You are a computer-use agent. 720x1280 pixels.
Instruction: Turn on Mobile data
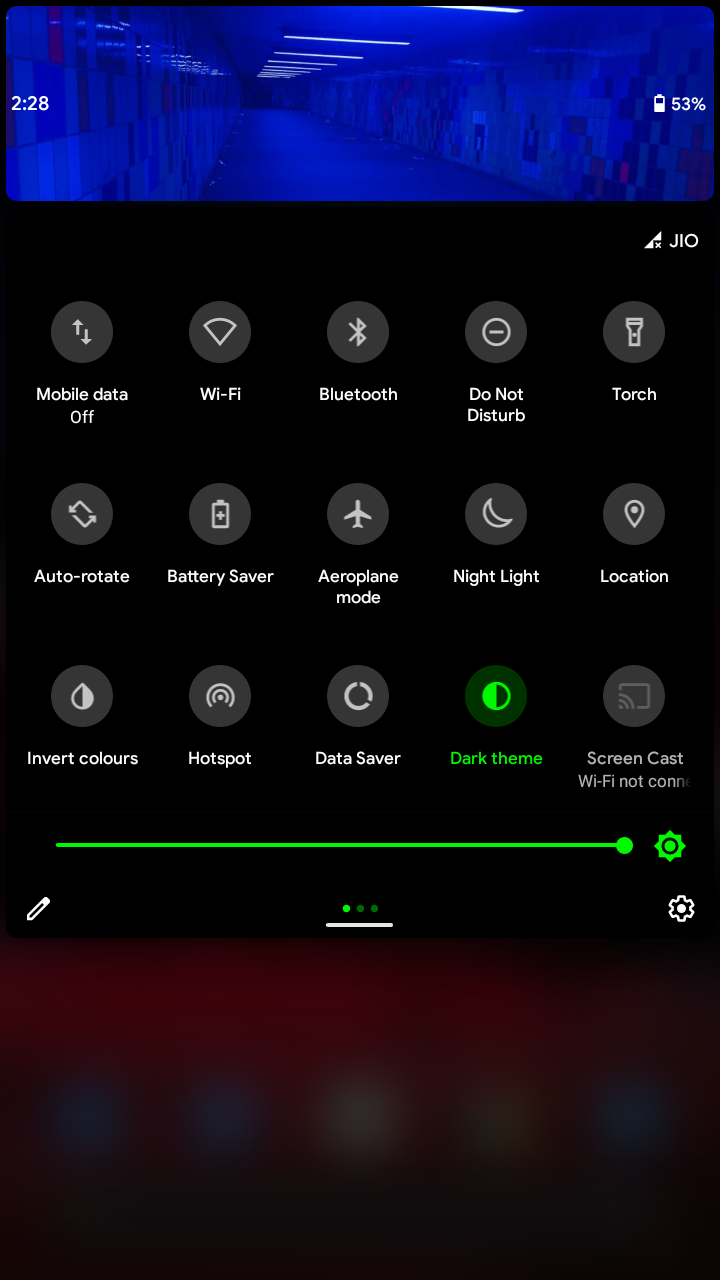pyautogui.click(x=82, y=332)
